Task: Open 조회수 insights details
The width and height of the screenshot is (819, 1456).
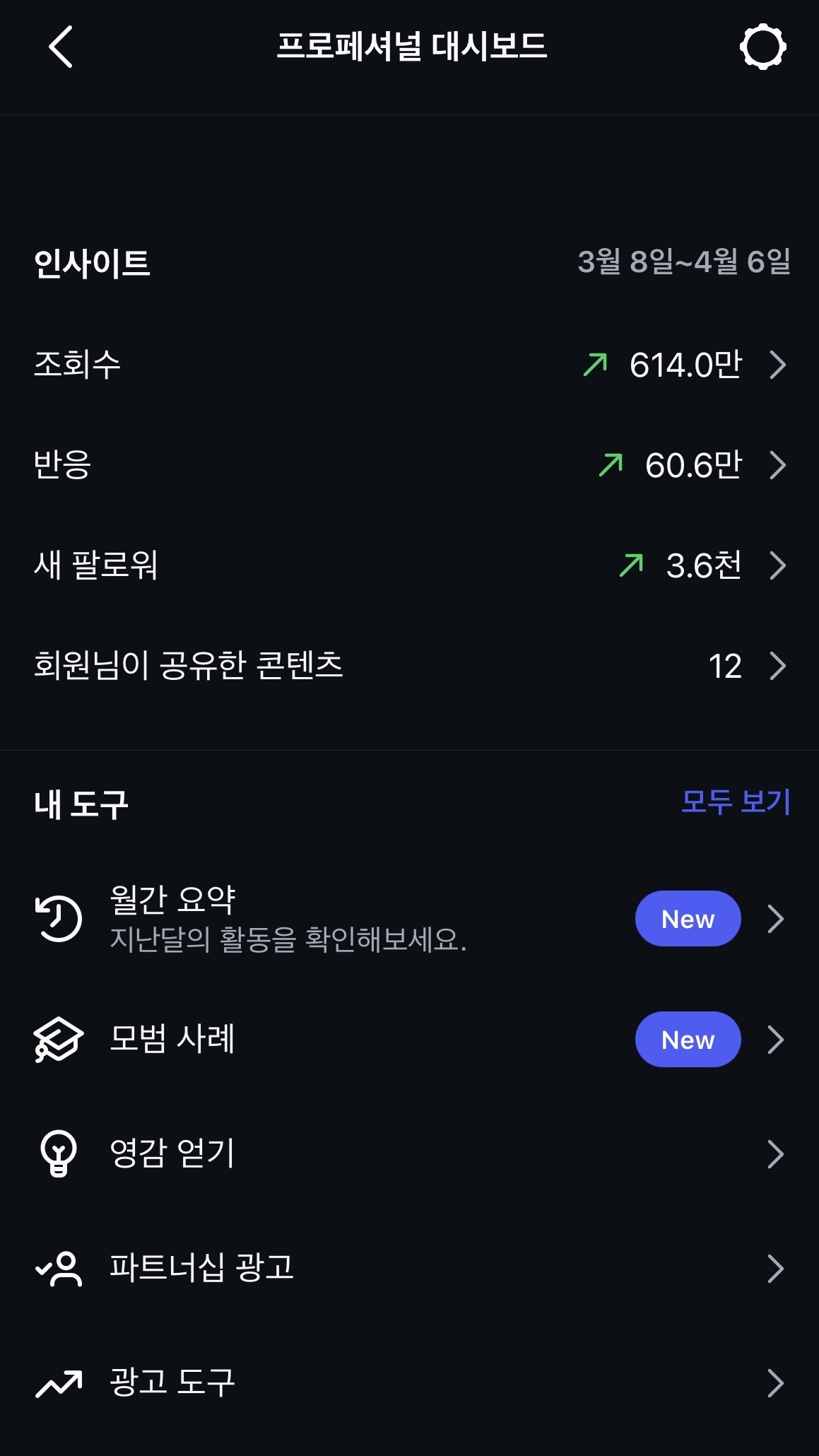Action: [x=409, y=365]
